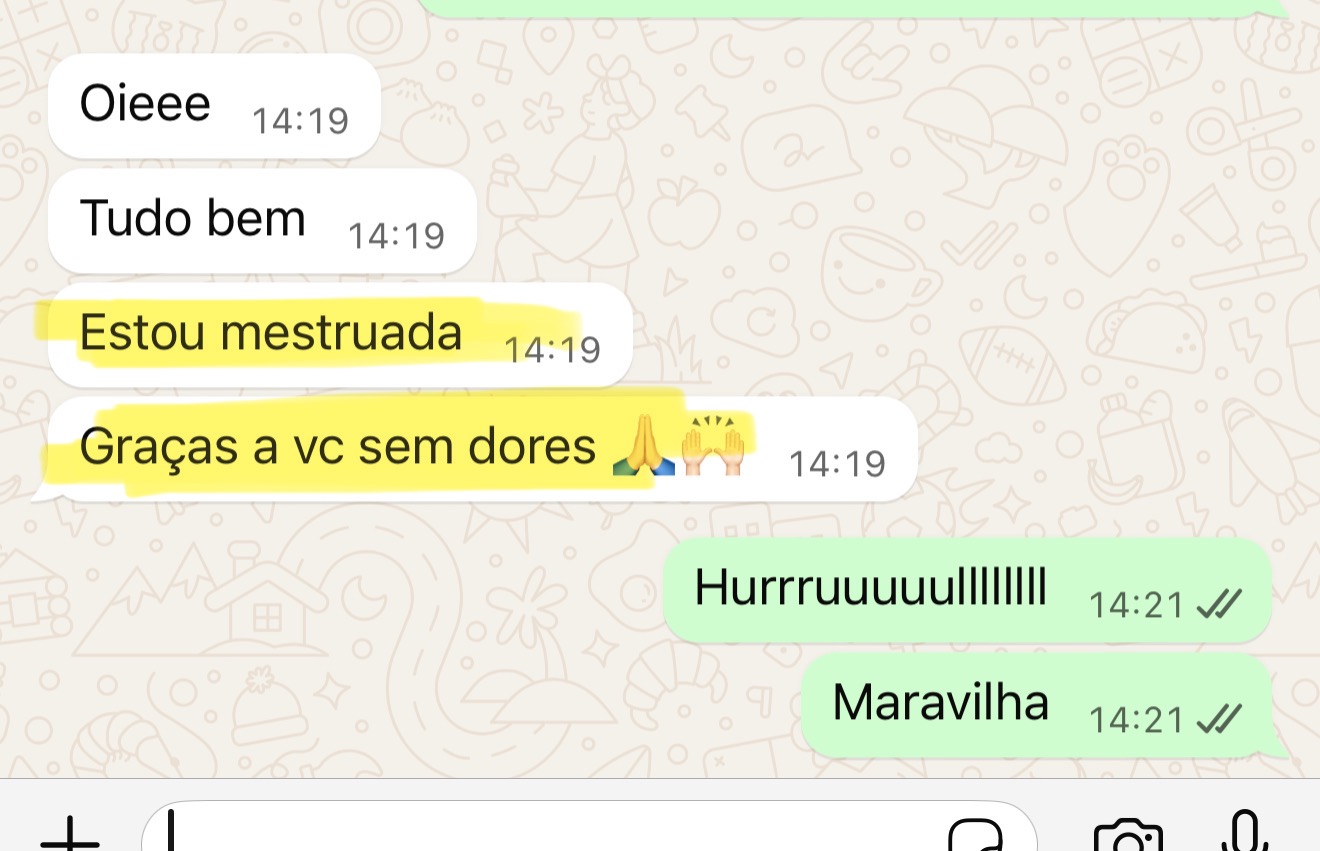
Task: Tap the microphone to record voice message
Action: 1245,832
